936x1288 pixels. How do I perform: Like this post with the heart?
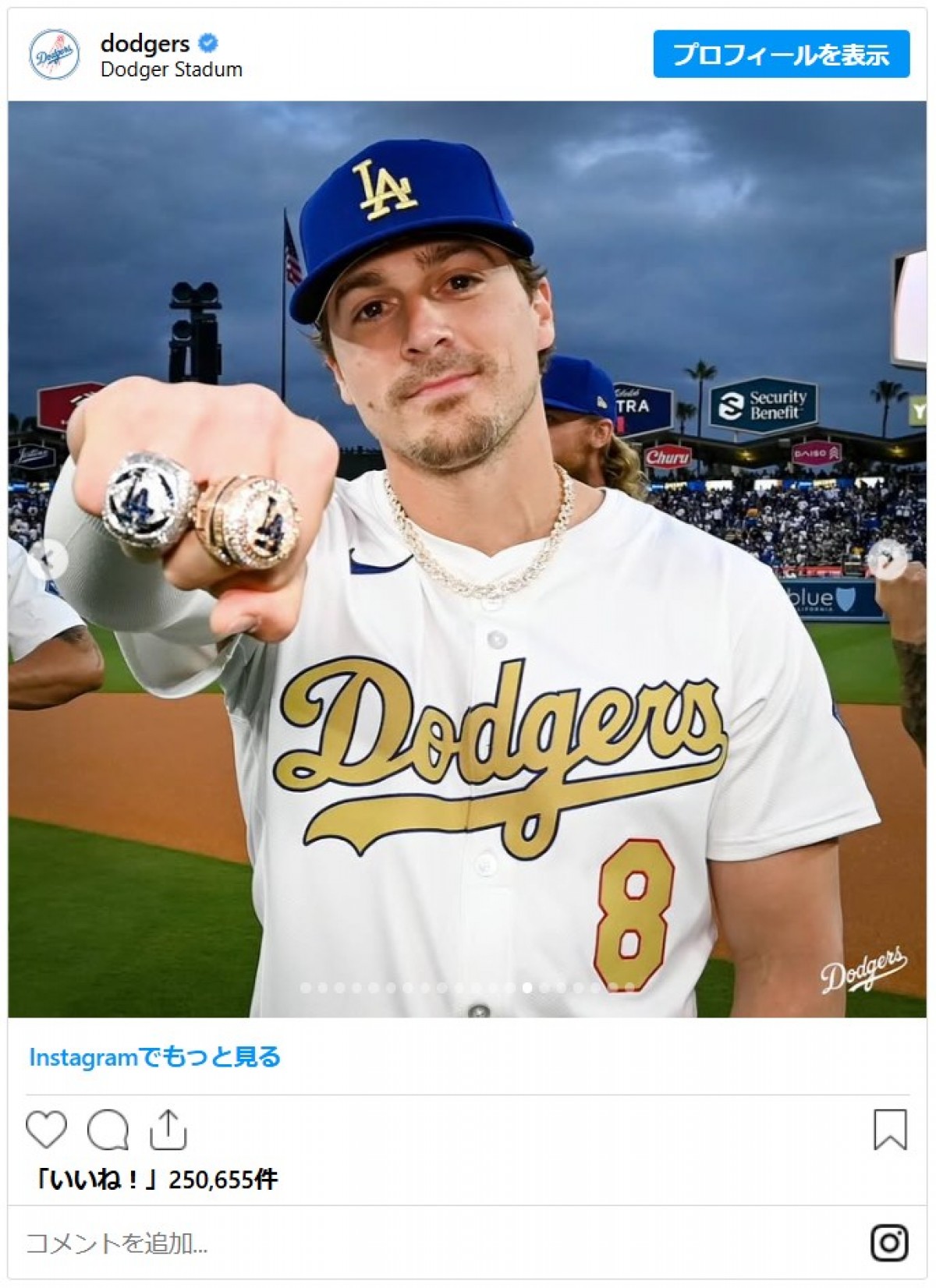(x=46, y=1129)
